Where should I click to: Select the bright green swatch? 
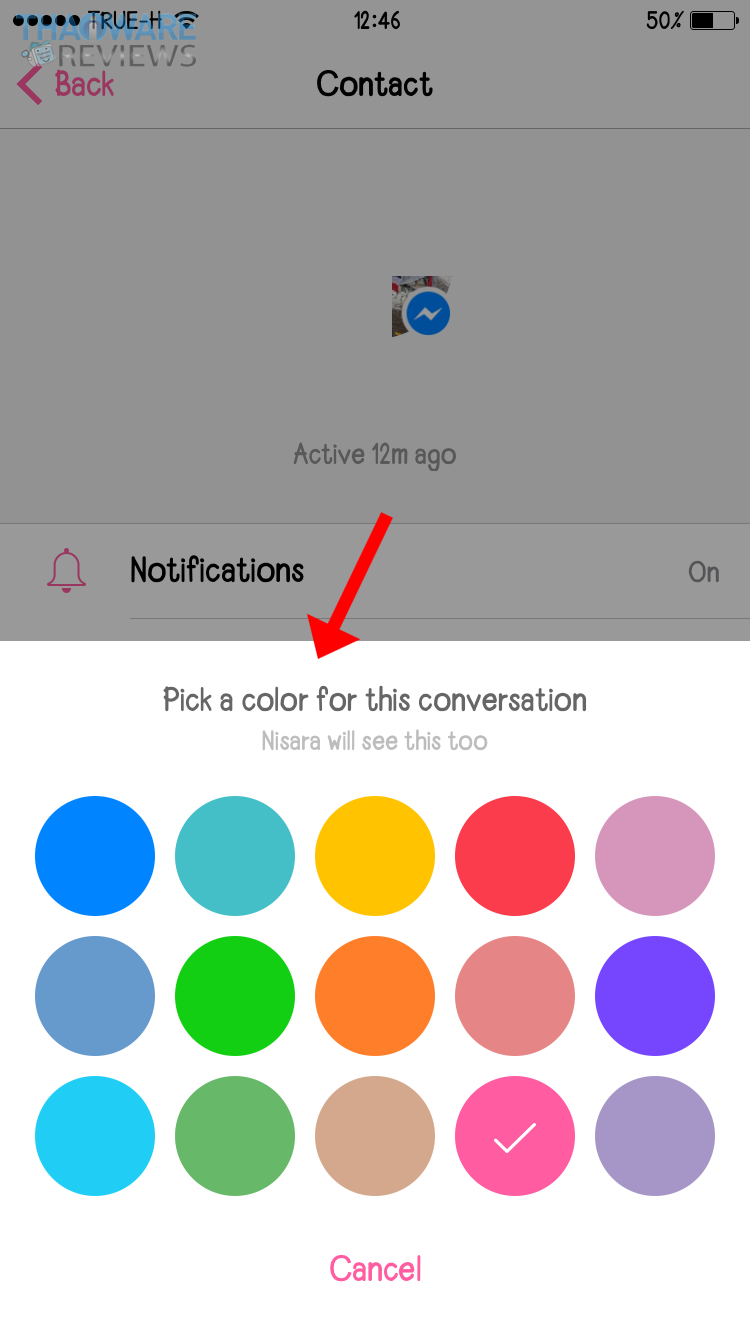tap(235, 996)
